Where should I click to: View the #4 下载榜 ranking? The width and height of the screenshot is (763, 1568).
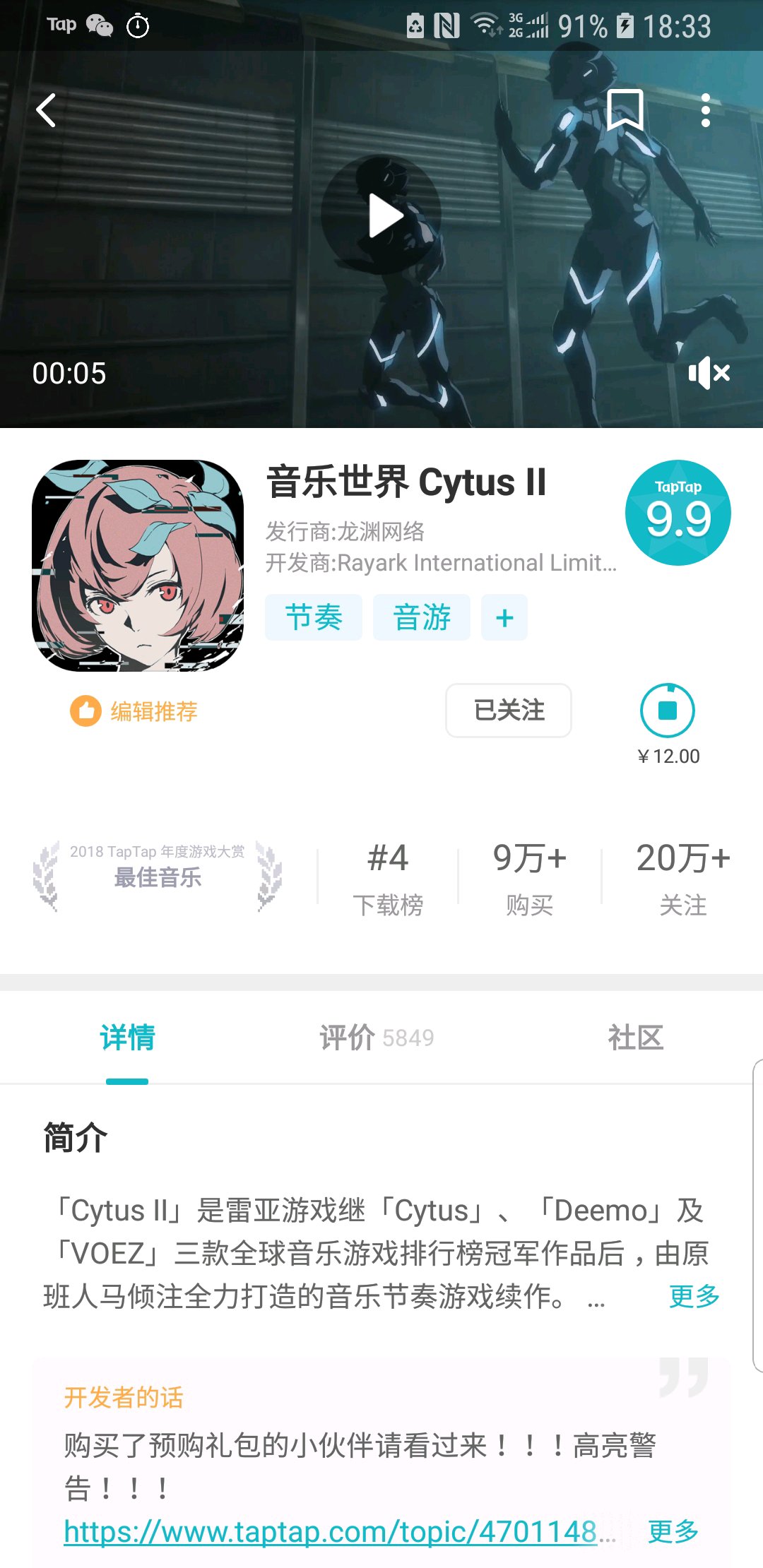388,877
